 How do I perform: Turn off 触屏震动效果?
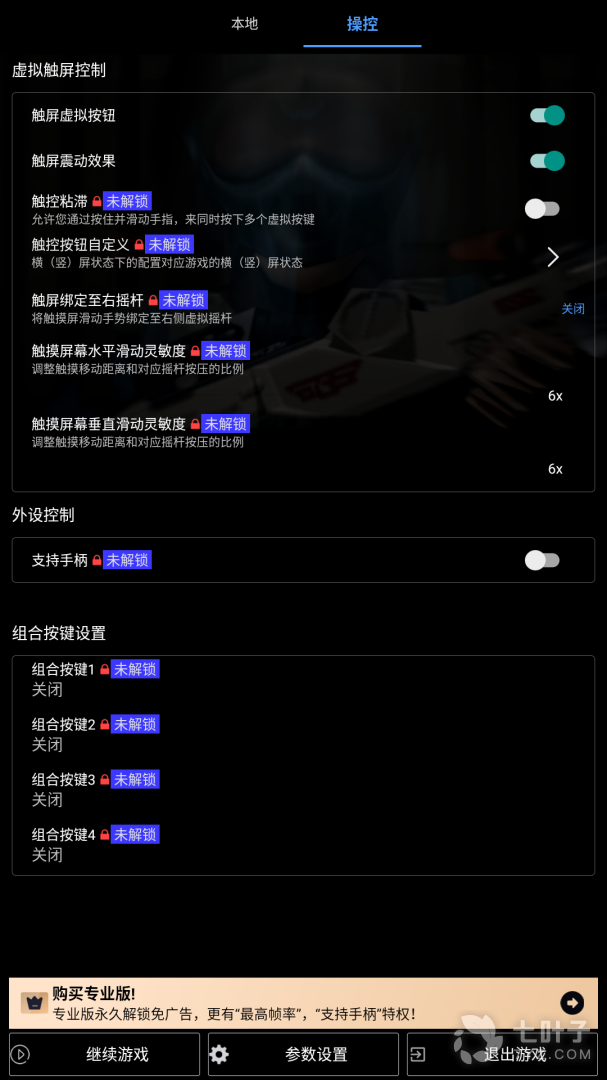(546, 161)
